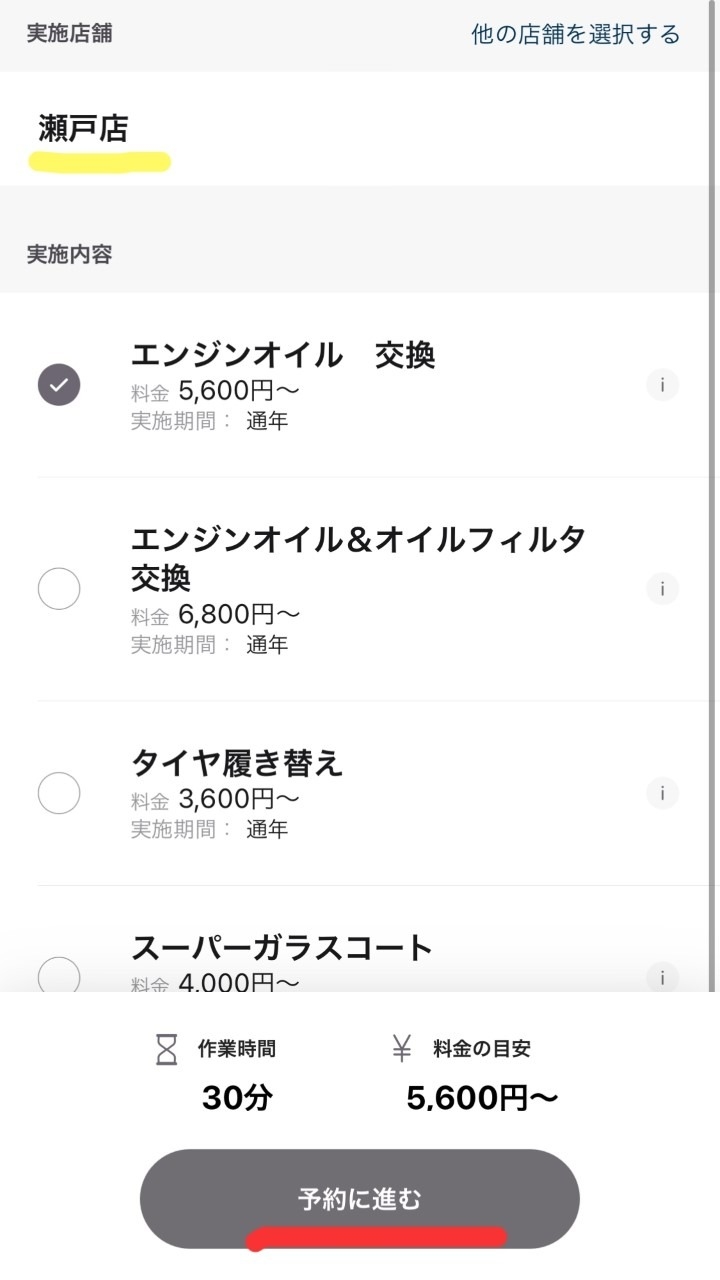
Task: Select タイヤ履き替え option
Action: tap(59, 793)
